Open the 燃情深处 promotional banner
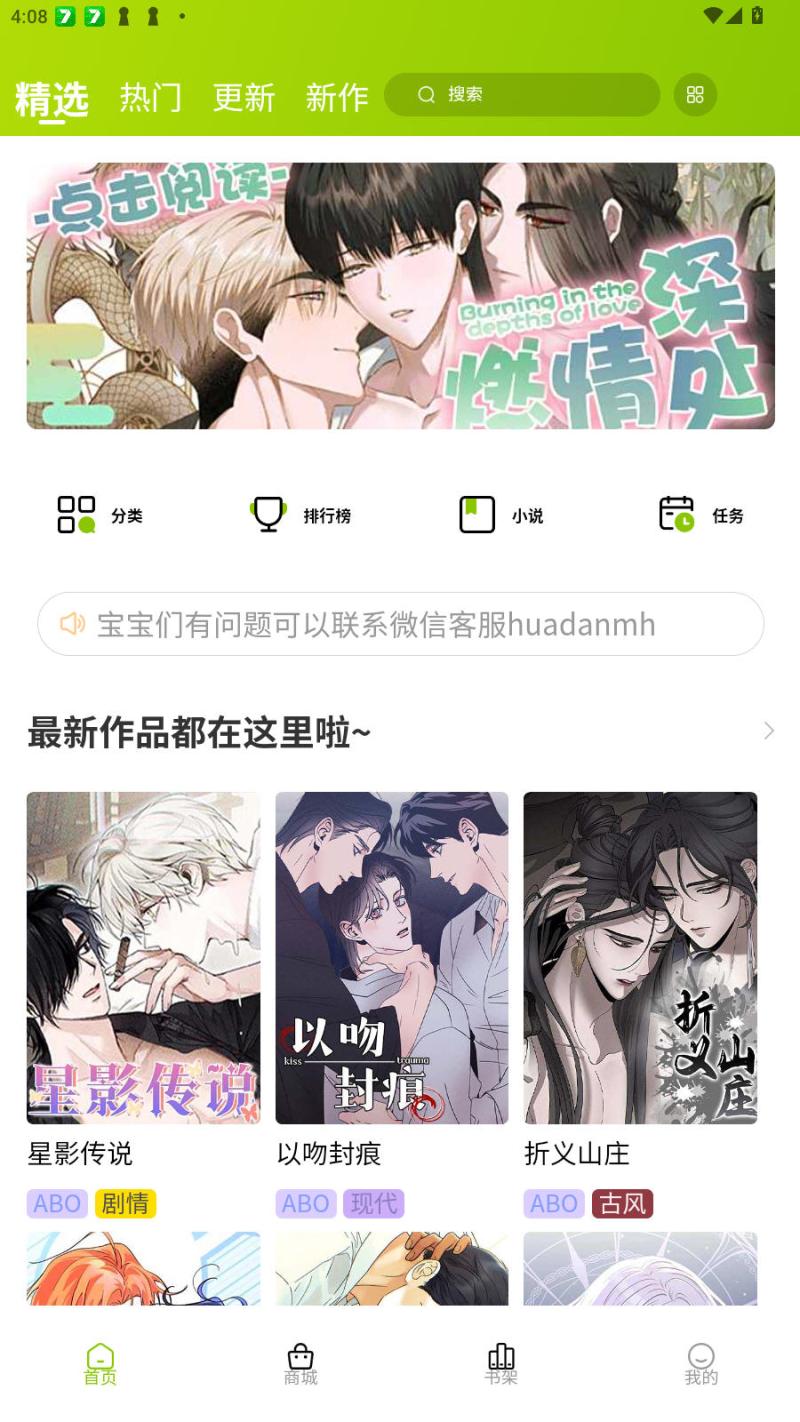This screenshot has height=1422, width=800. click(400, 292)
